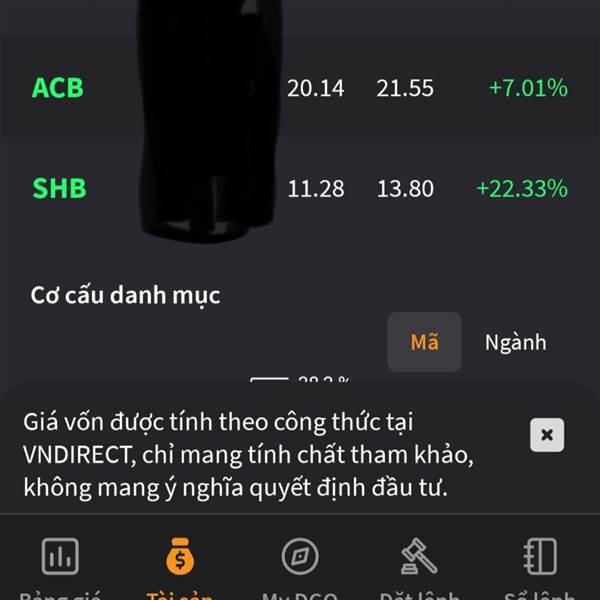This screenshot has width=600, height=600.
Task: Open the Đặt lệnh tab
Action: [x=420, y=566]
